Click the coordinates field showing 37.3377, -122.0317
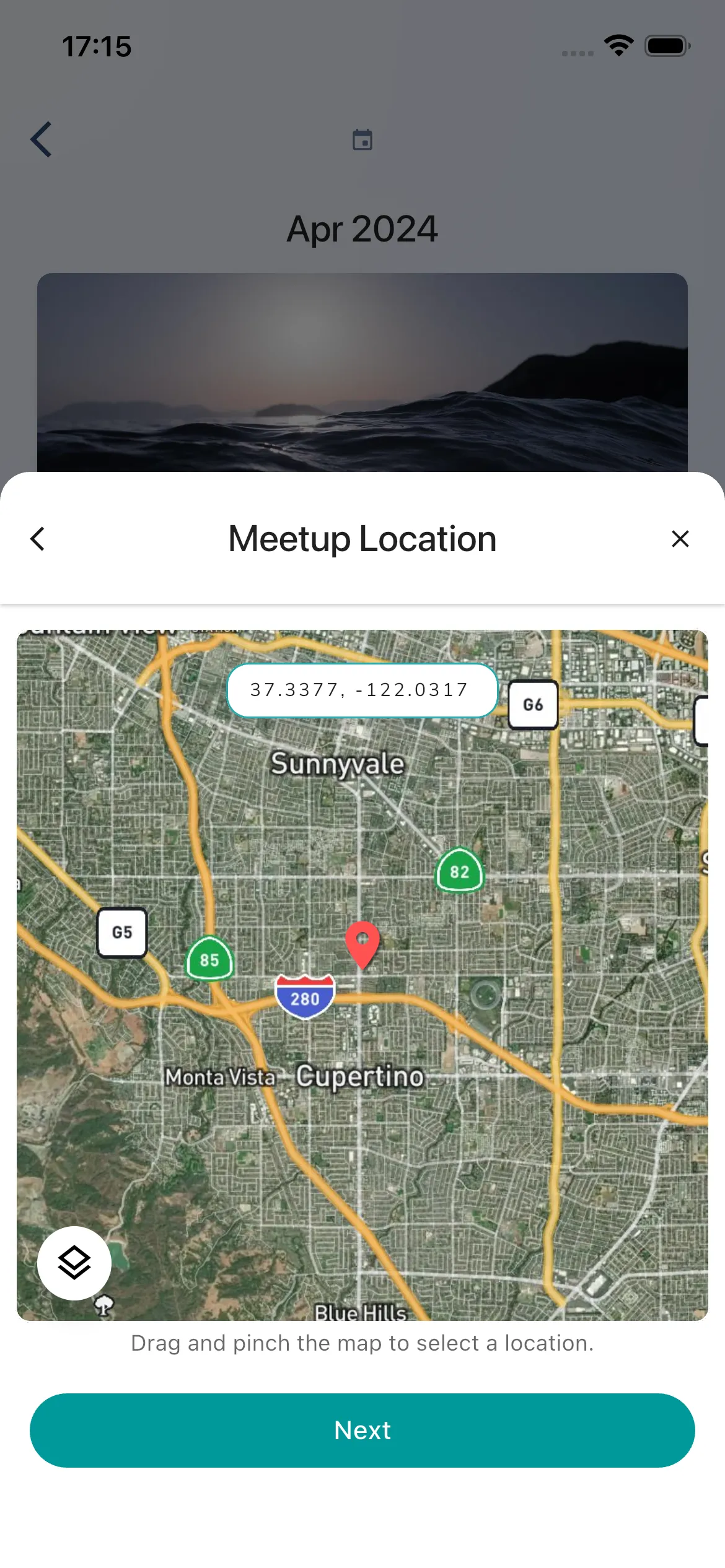The width and height of the screenshot is (725, 1568). click(x=362, y=690)
